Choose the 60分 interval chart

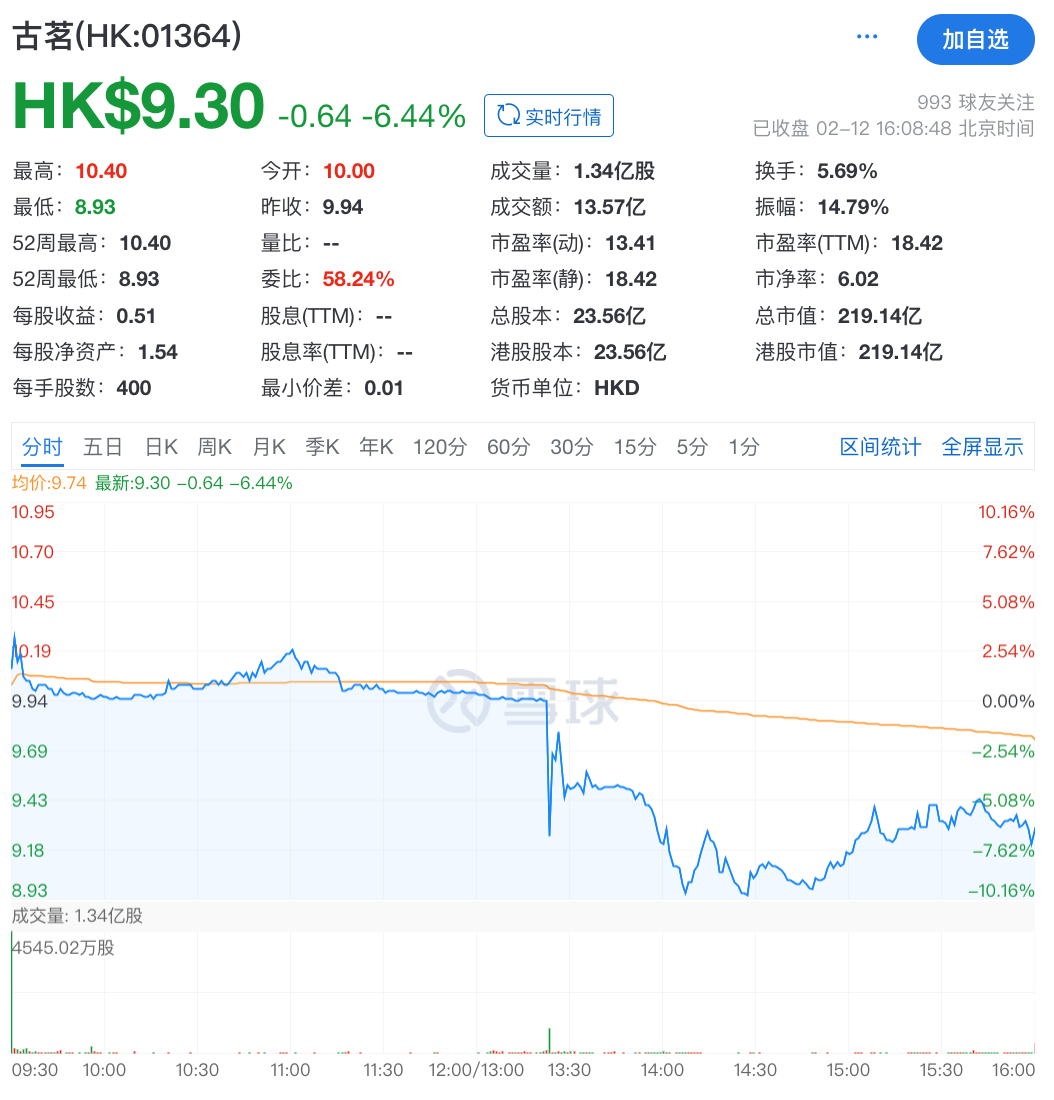[508, 447]
